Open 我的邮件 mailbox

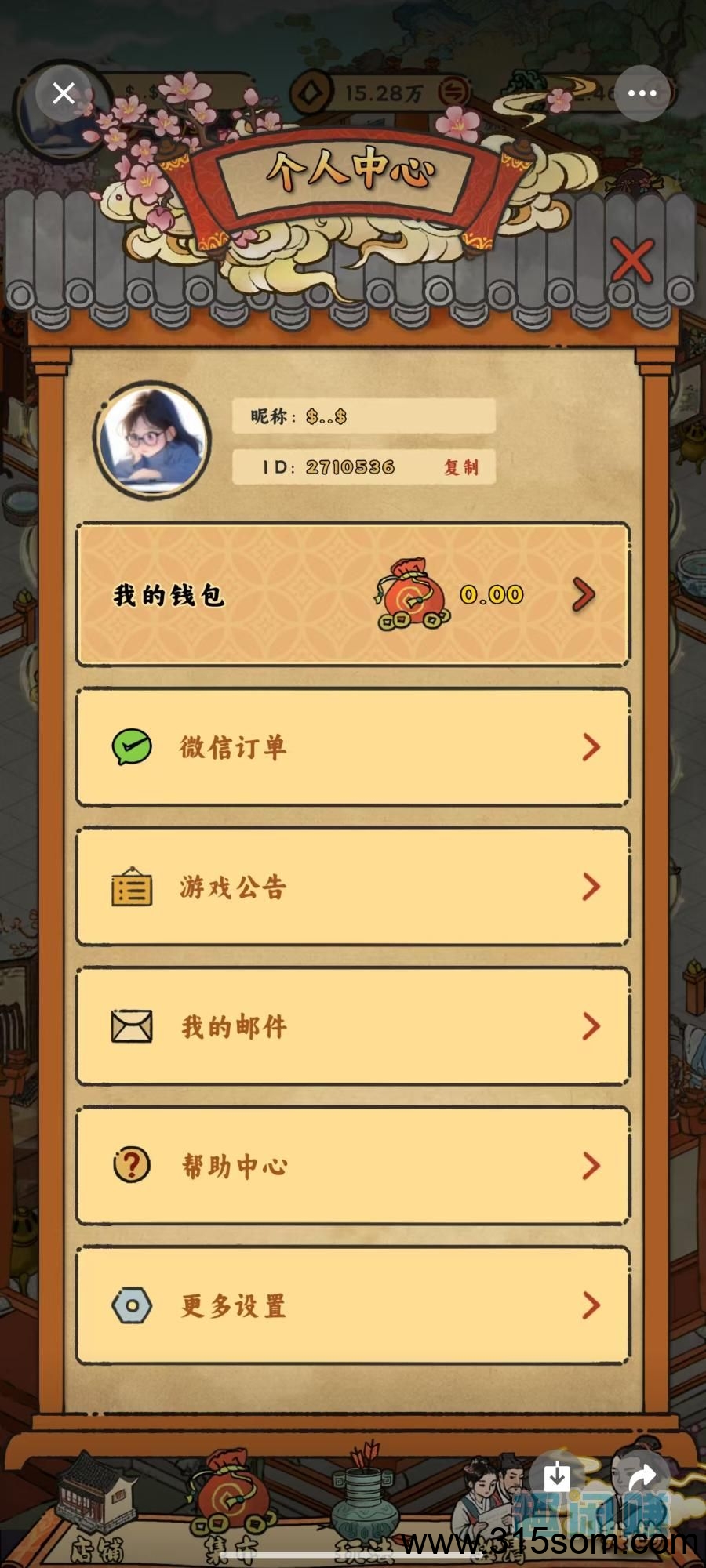click(352, 1026)
